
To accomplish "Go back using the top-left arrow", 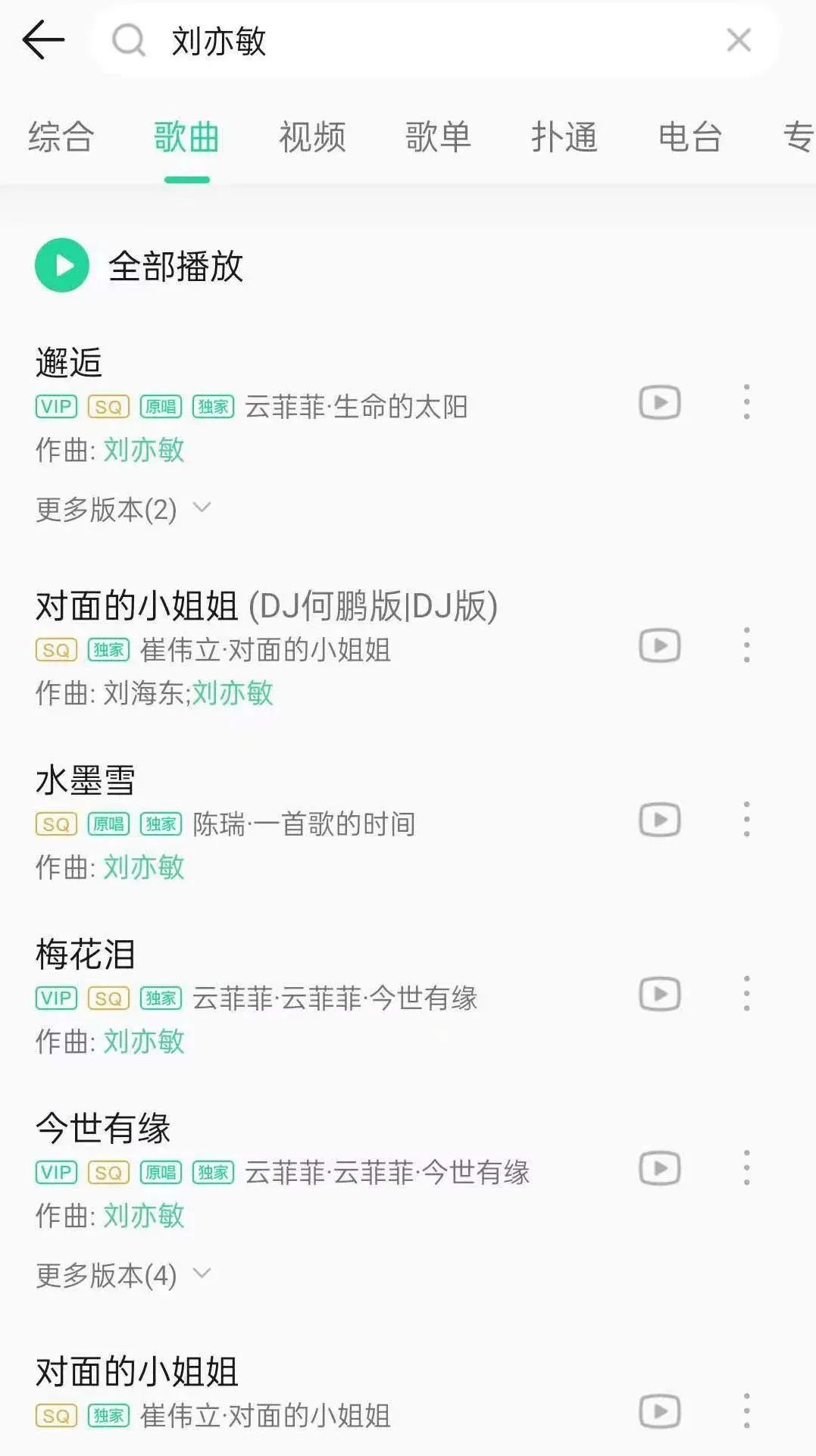I will [44, 40].
